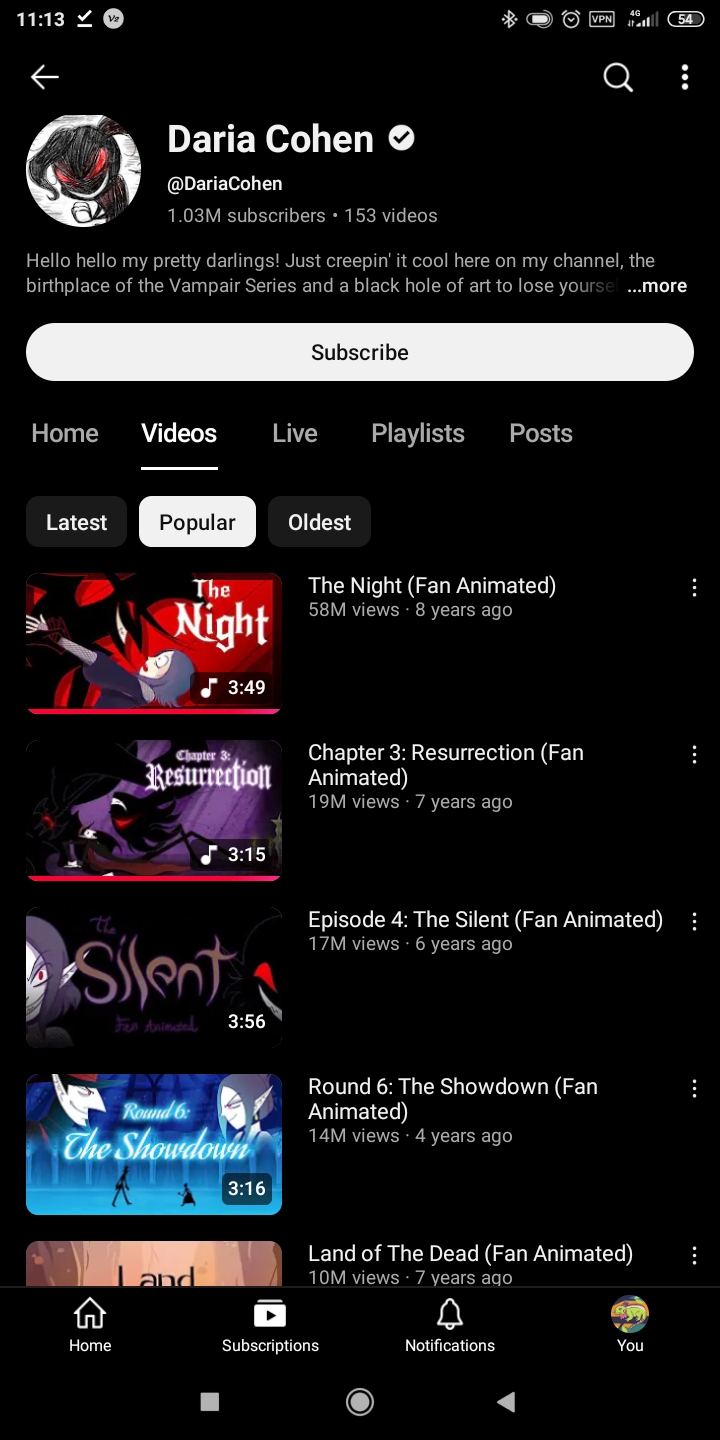Switch to the channel Home tab
The image size is (720, 1440).
(x=65, y=433)
